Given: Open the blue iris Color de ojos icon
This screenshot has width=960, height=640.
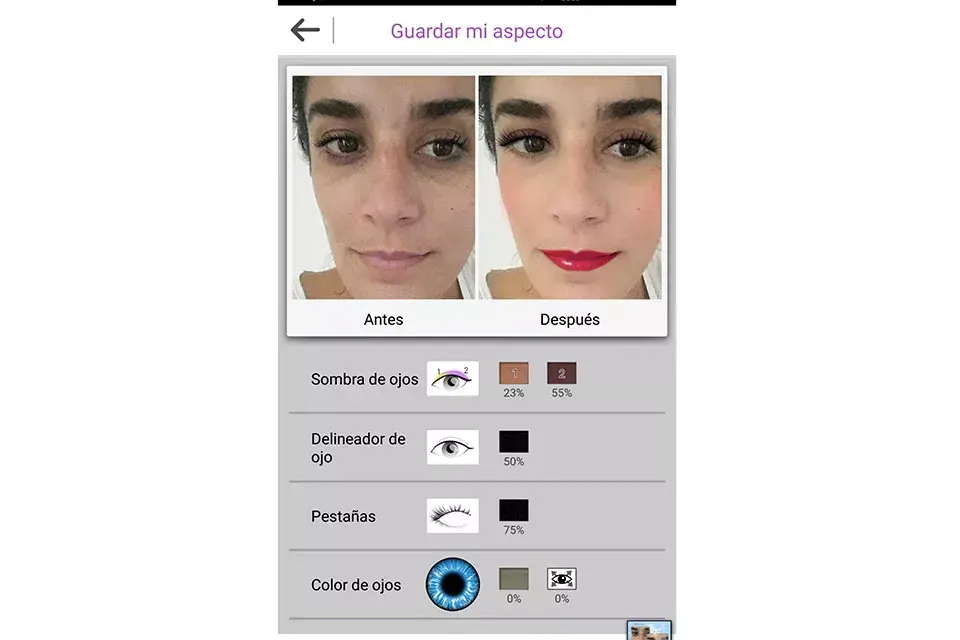Looking at the screenshot, I should click(453, 584).
